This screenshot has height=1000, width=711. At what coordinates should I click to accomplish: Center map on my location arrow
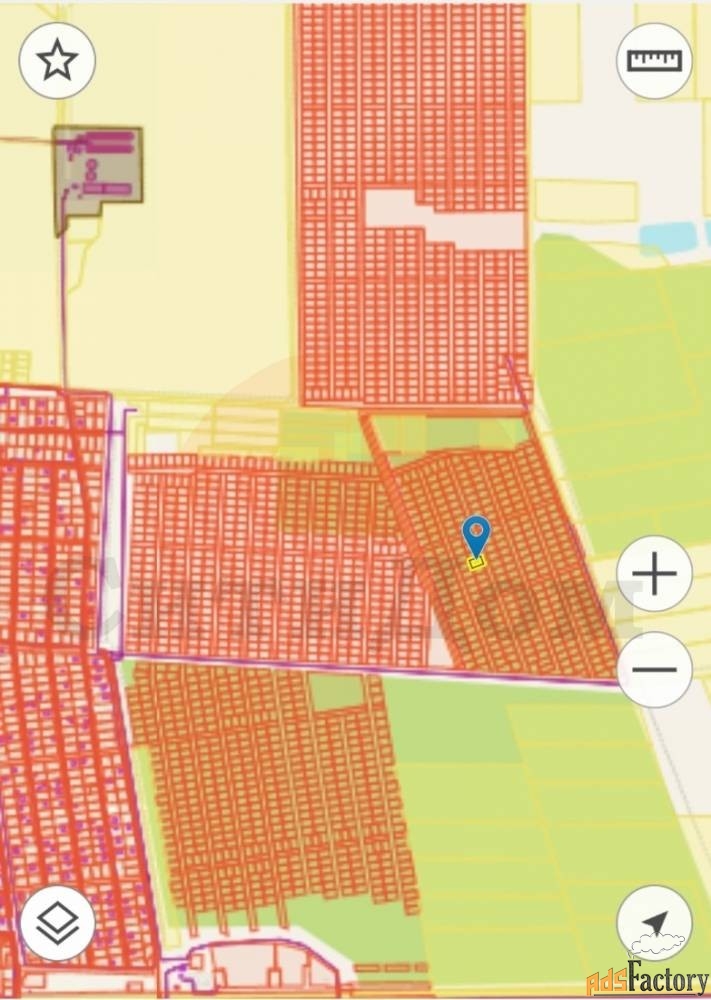pos(654,921)
